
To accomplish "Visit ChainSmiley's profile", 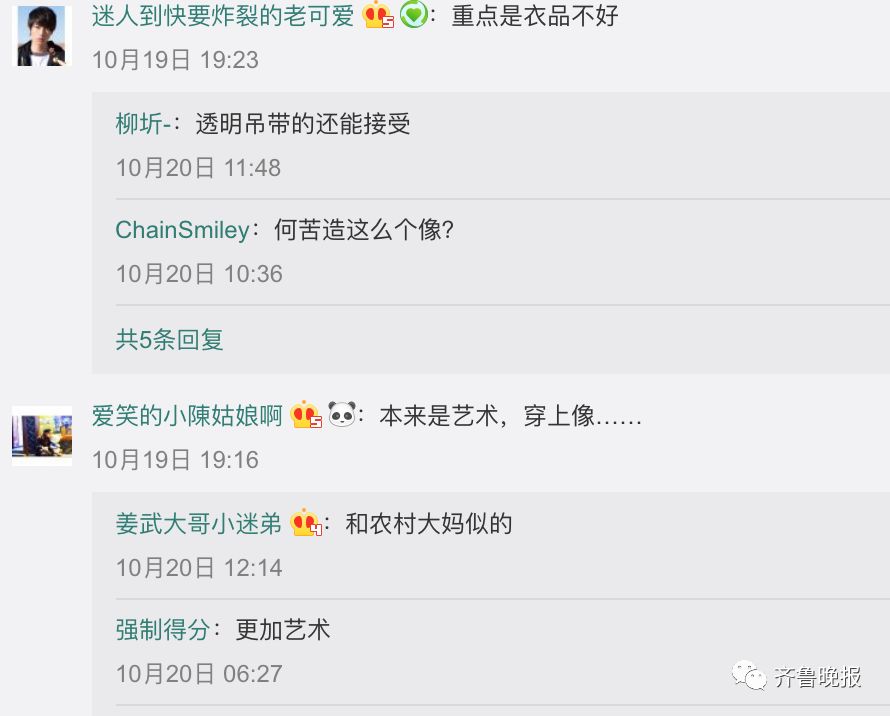I will pyautogui.click(x=182, y=230).
